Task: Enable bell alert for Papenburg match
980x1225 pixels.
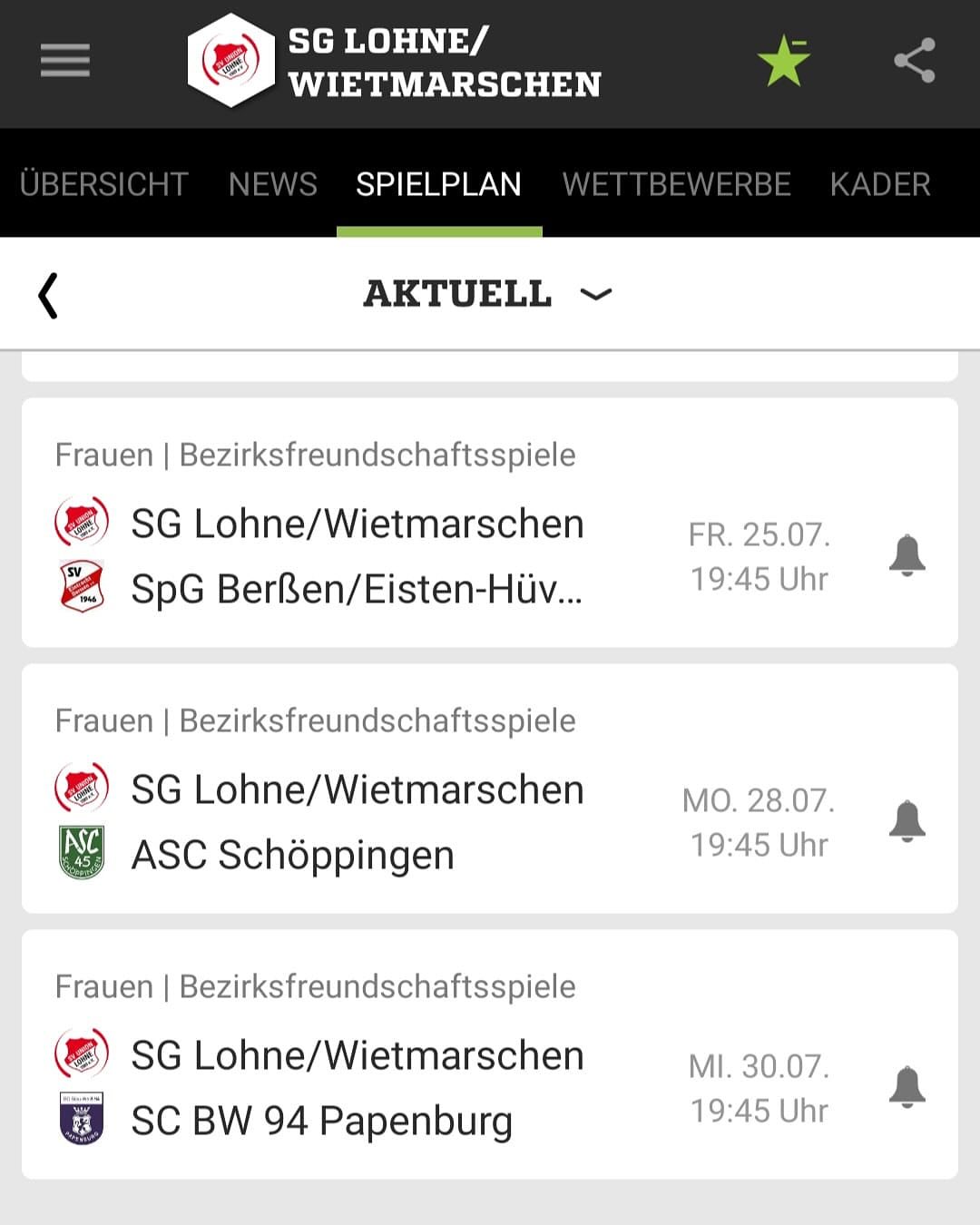Action: 906,1087
